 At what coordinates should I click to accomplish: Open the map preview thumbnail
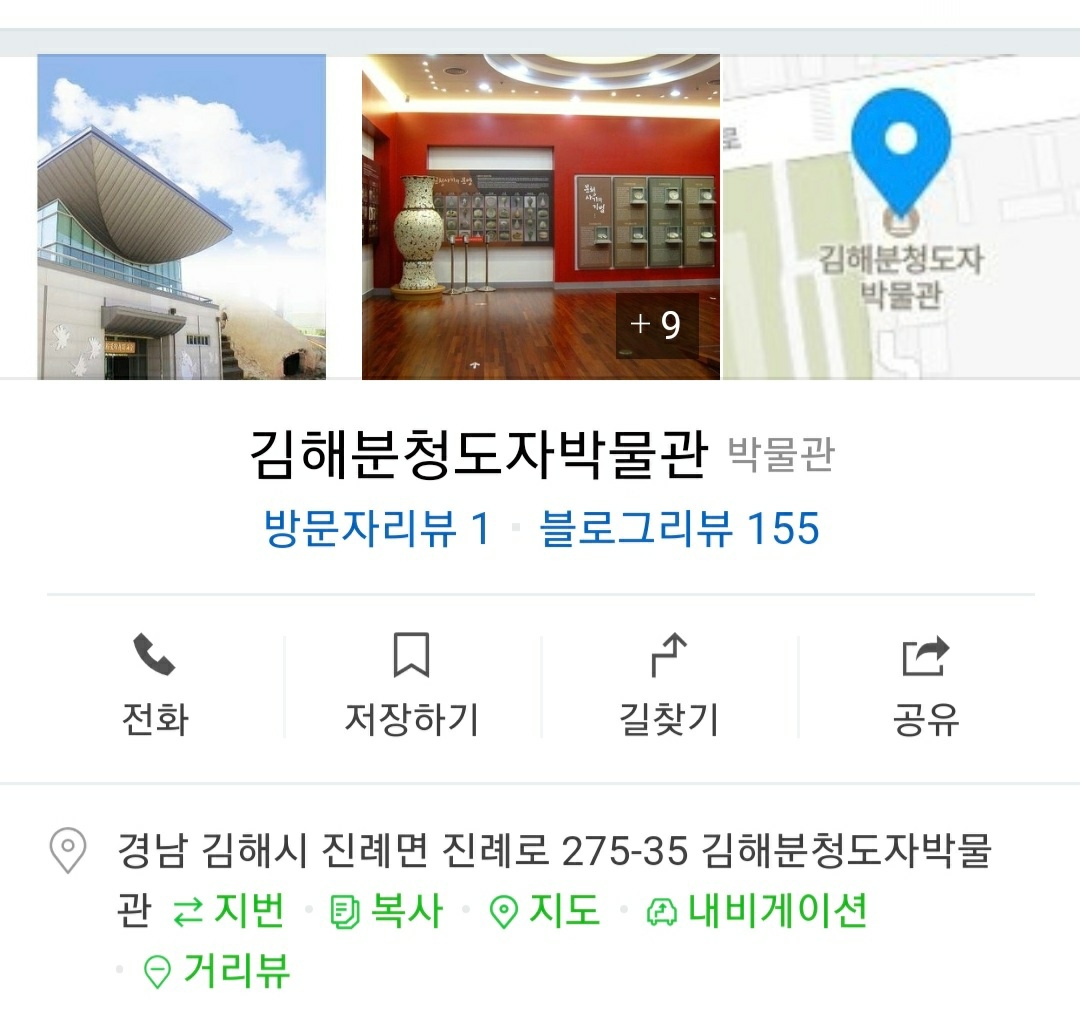[900, 217]
